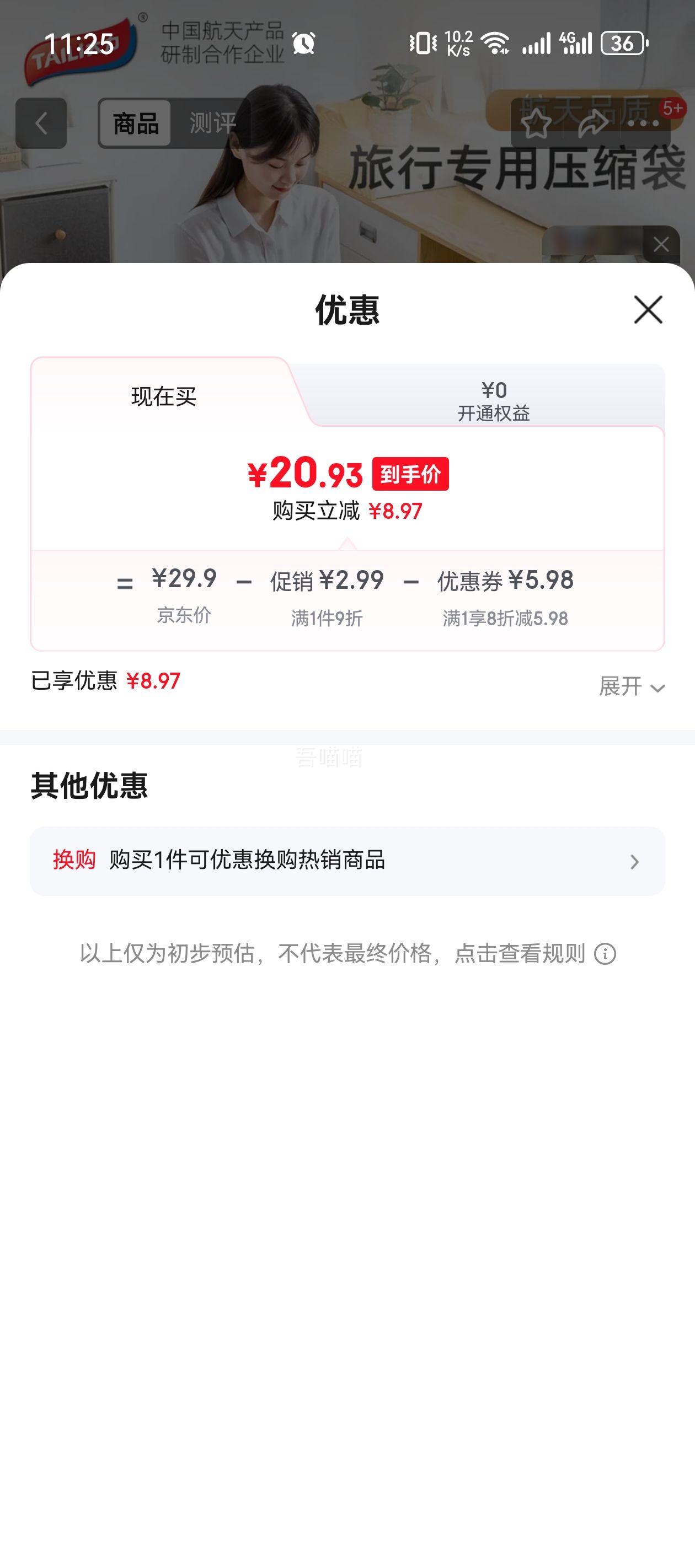This screenshot has height=1568, width=695.
Task: Tap the 购买立减 ¥8.97 text
Action: [x=348, y=512]
